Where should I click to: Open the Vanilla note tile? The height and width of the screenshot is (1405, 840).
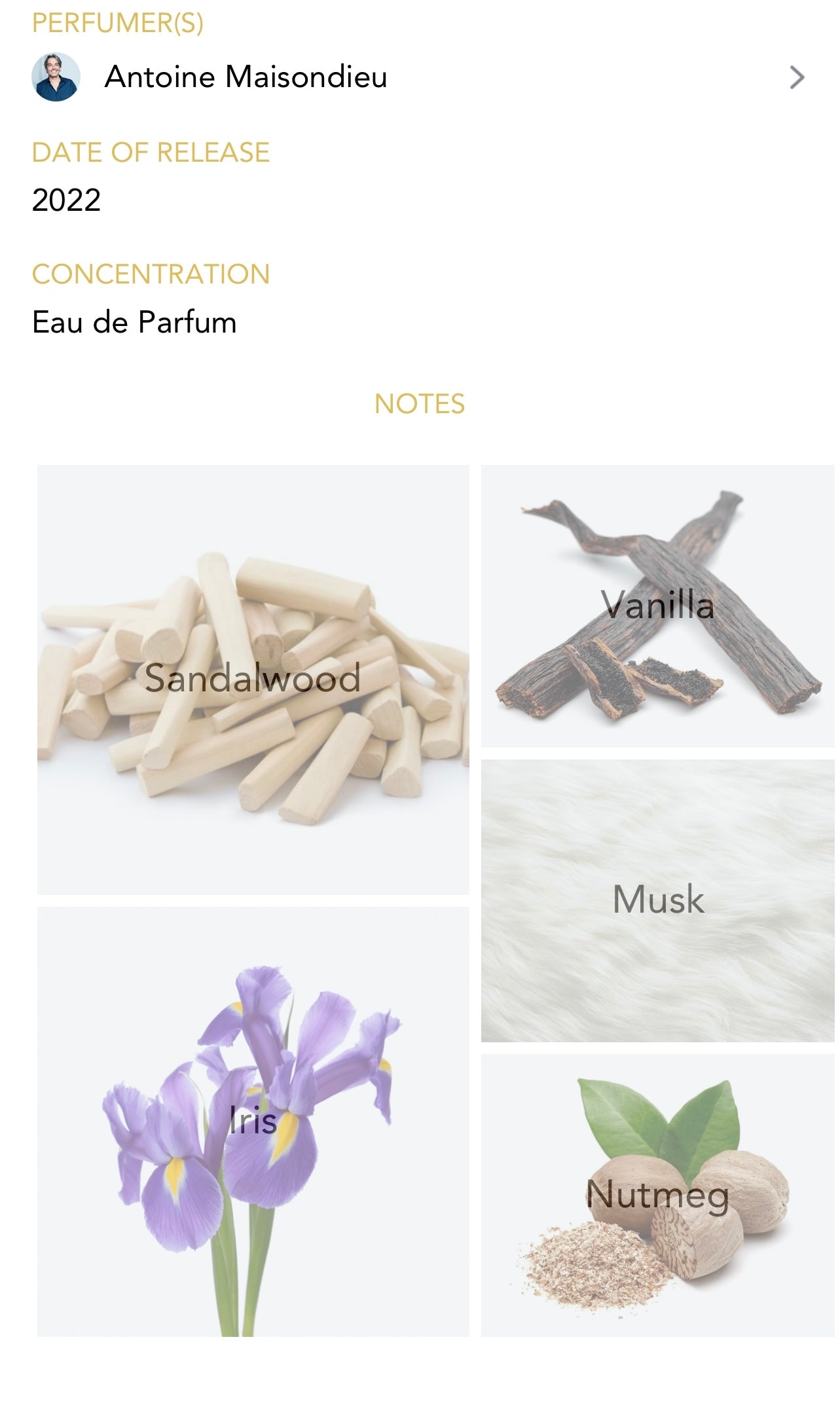coord(657,606)
